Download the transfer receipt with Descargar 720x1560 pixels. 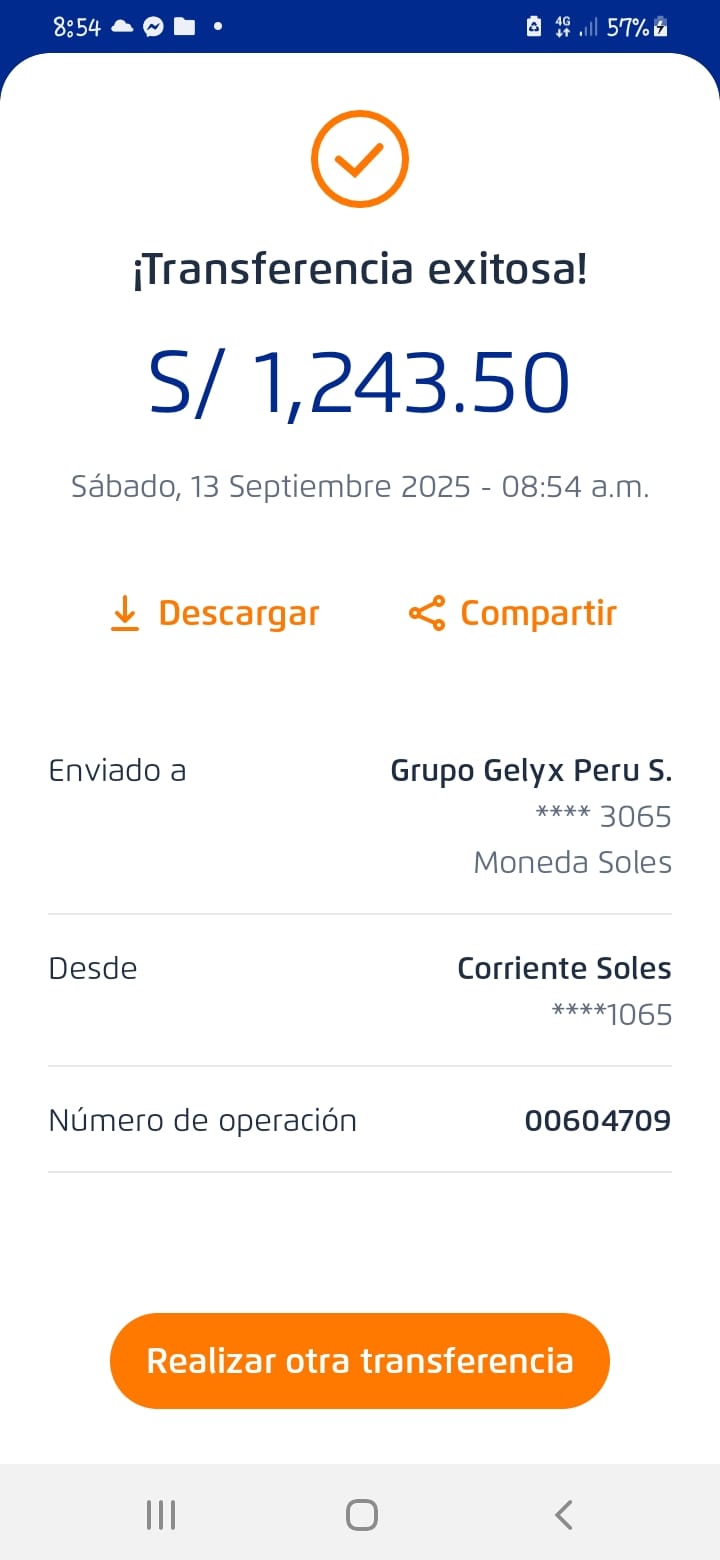215,613
